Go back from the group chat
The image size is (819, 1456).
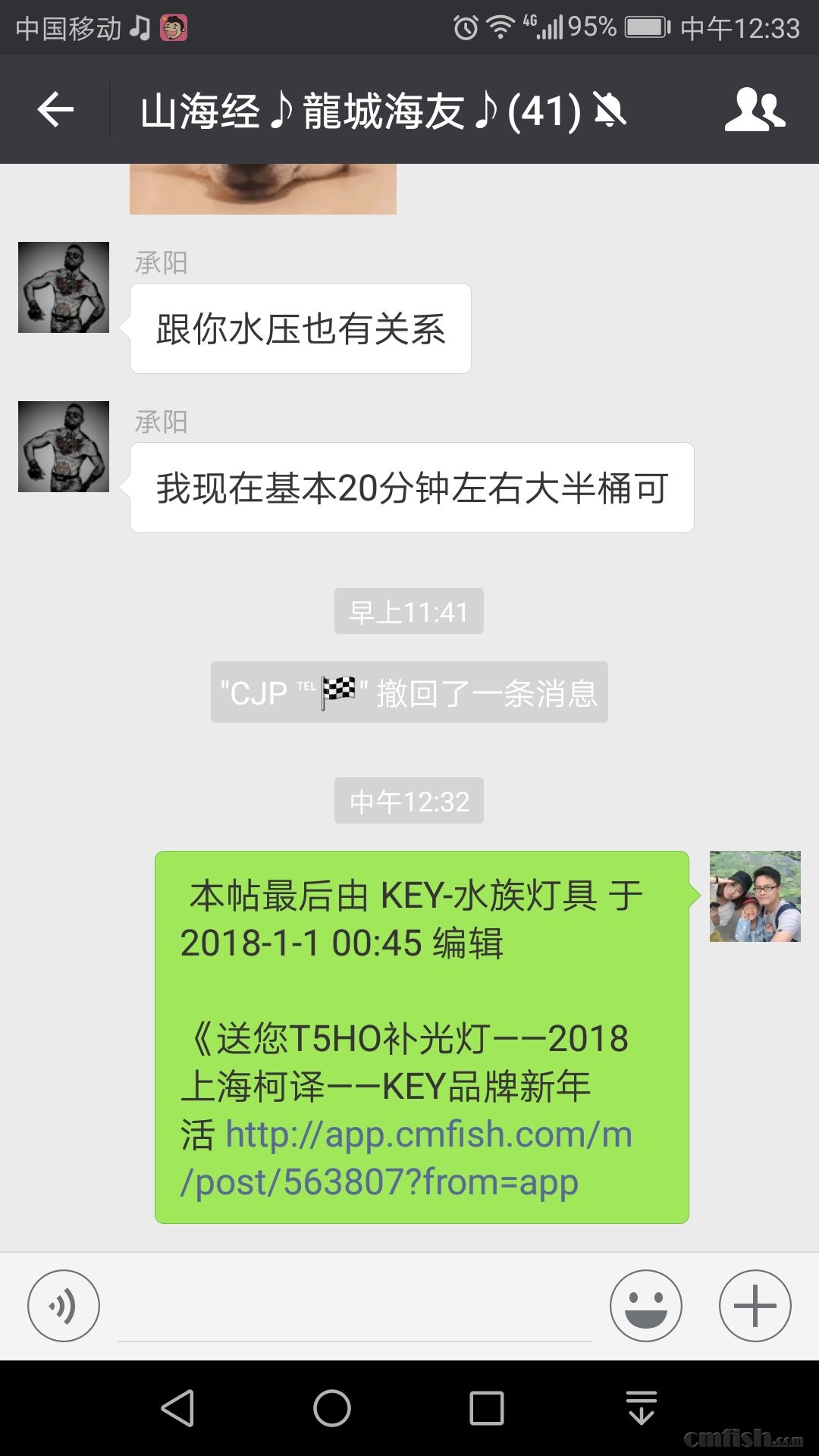pos(55,111)
